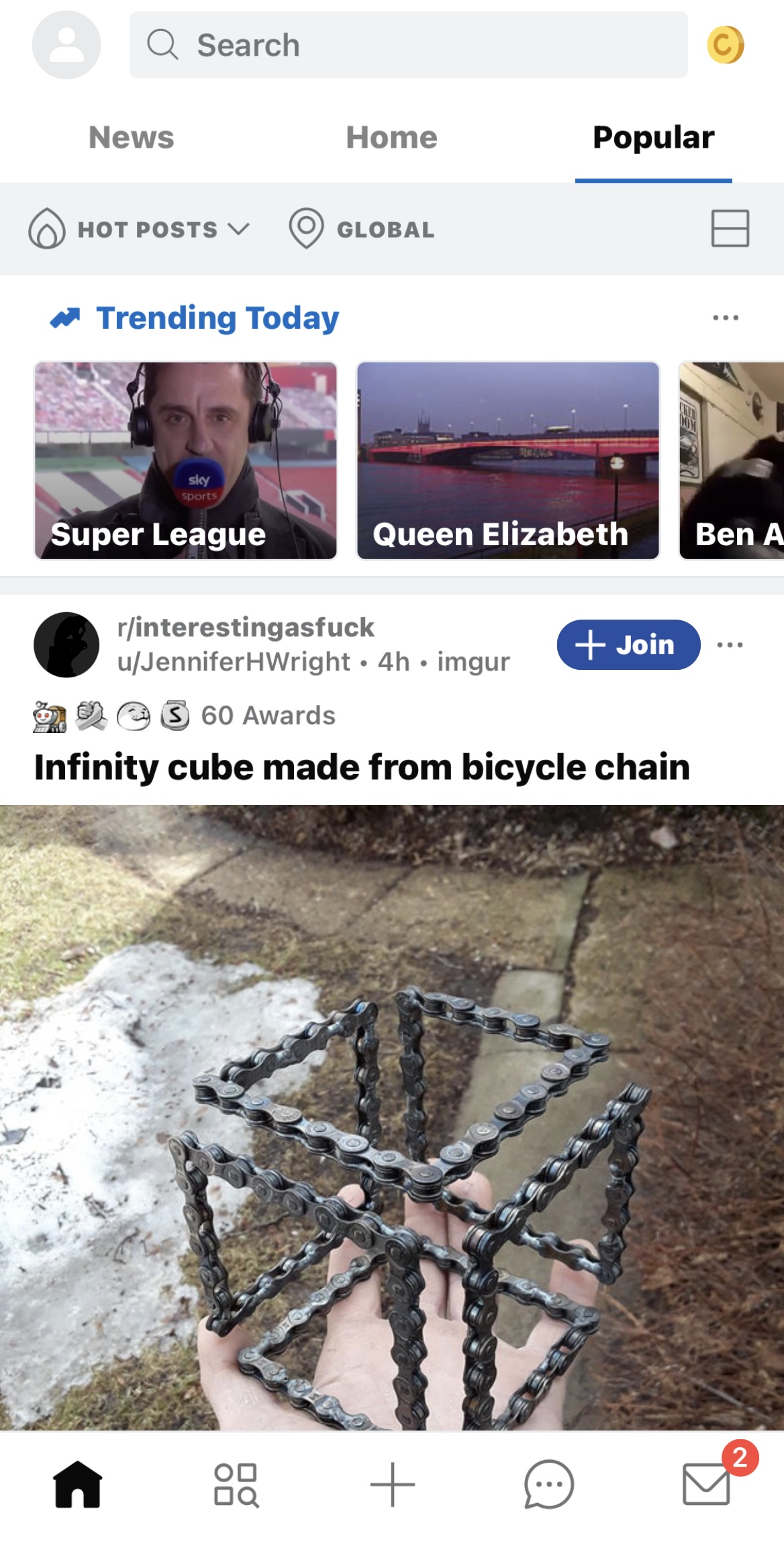Toggle the card view layout icon
Viewport: 784px width, 1552px height.
coord(730,228)
